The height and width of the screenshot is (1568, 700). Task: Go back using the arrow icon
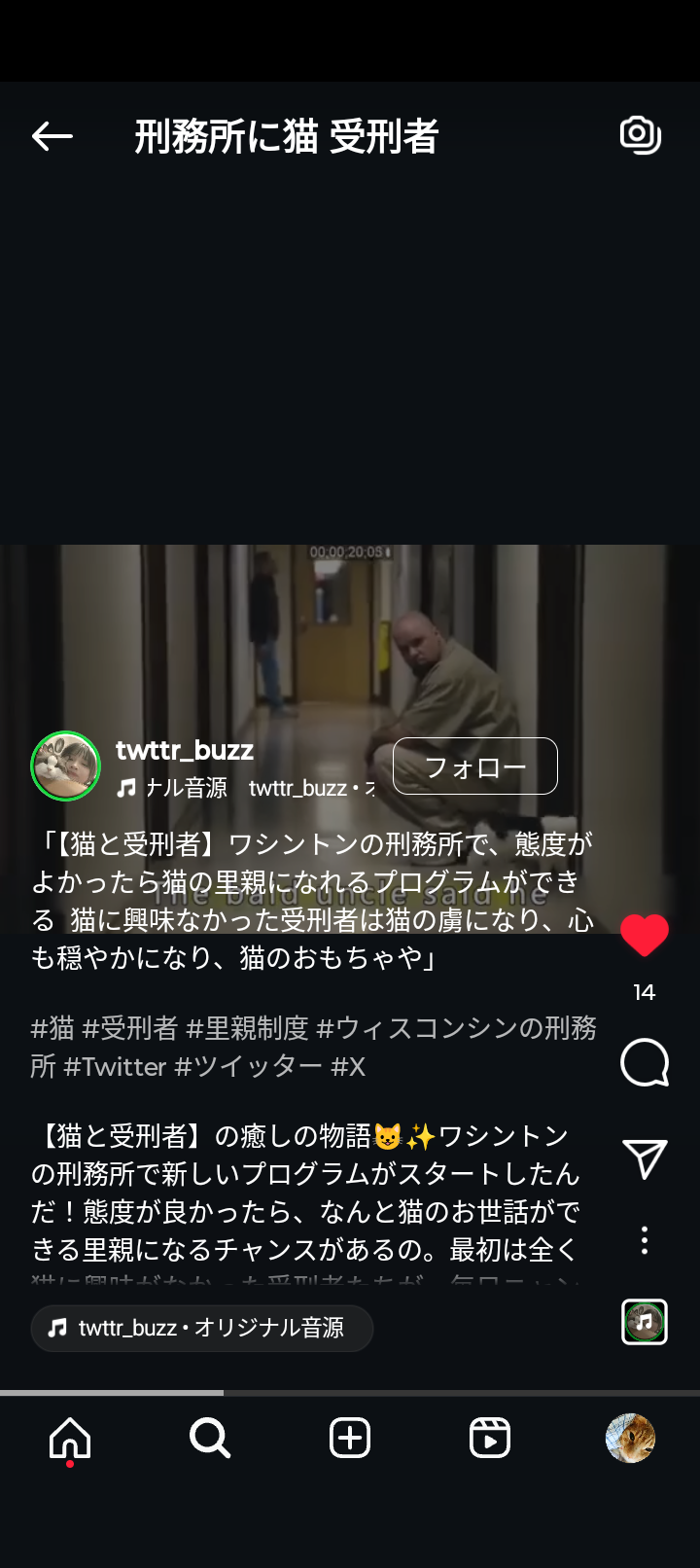(52, 136)
